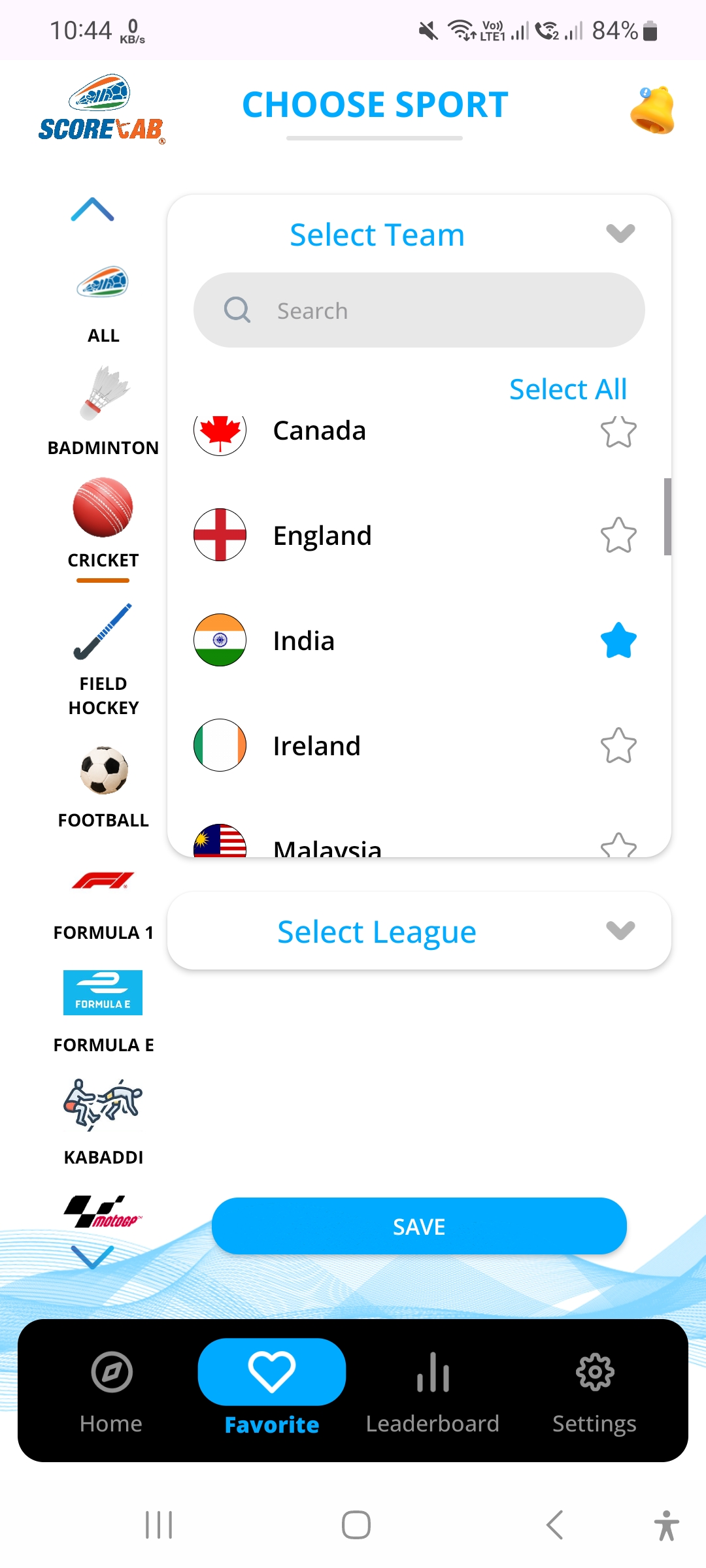Collapse the Select Team panel
The height and width of the screenshot is (1568, 706).
click(x=620, y=233)
